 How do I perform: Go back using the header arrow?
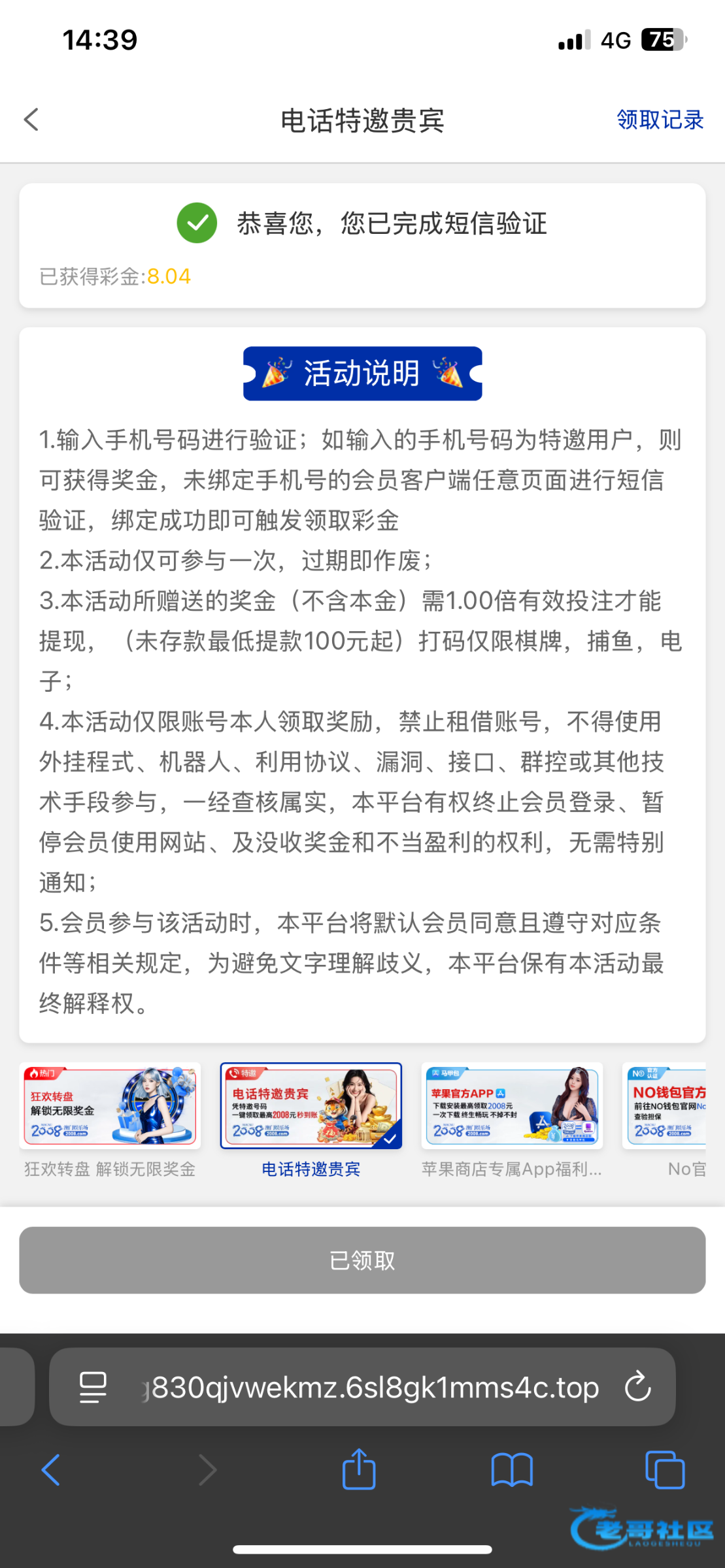31,120
